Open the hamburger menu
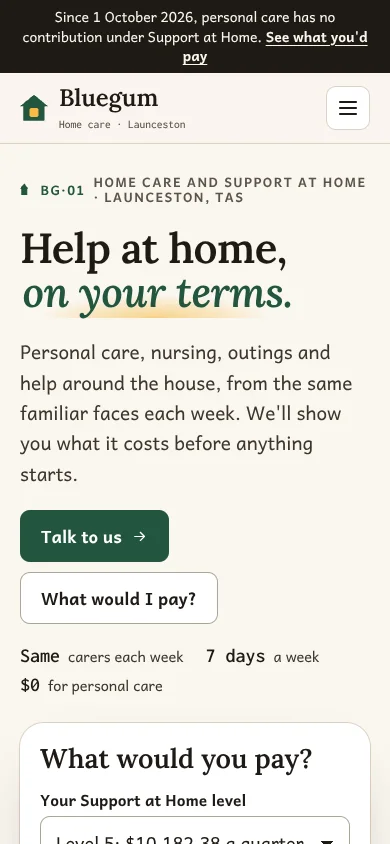This screenshot has height=844, width=390. tap(348, 108)
